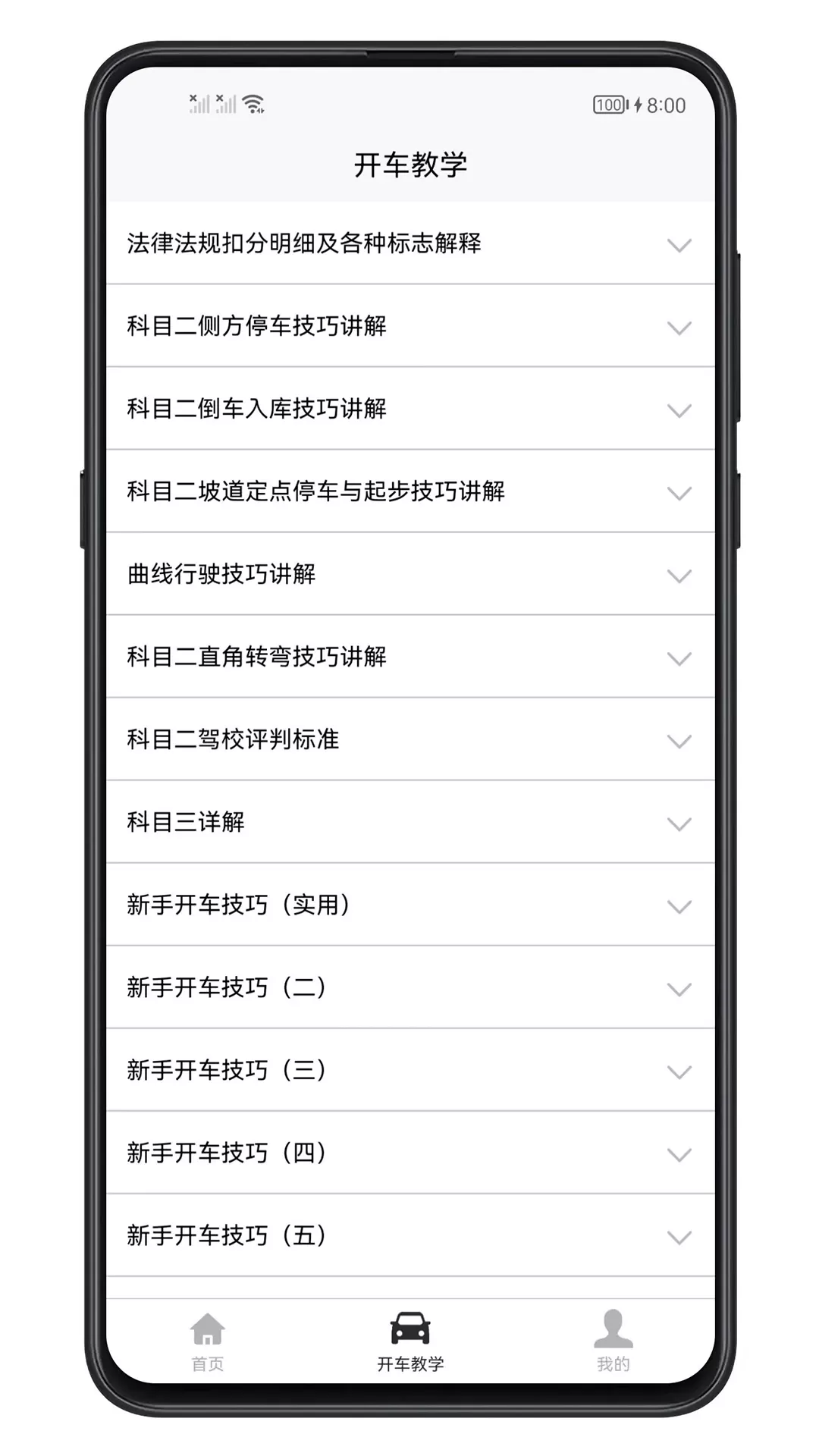Go to the 我的 tab
Screen dimensions: 819x1456
point(613,1342)
